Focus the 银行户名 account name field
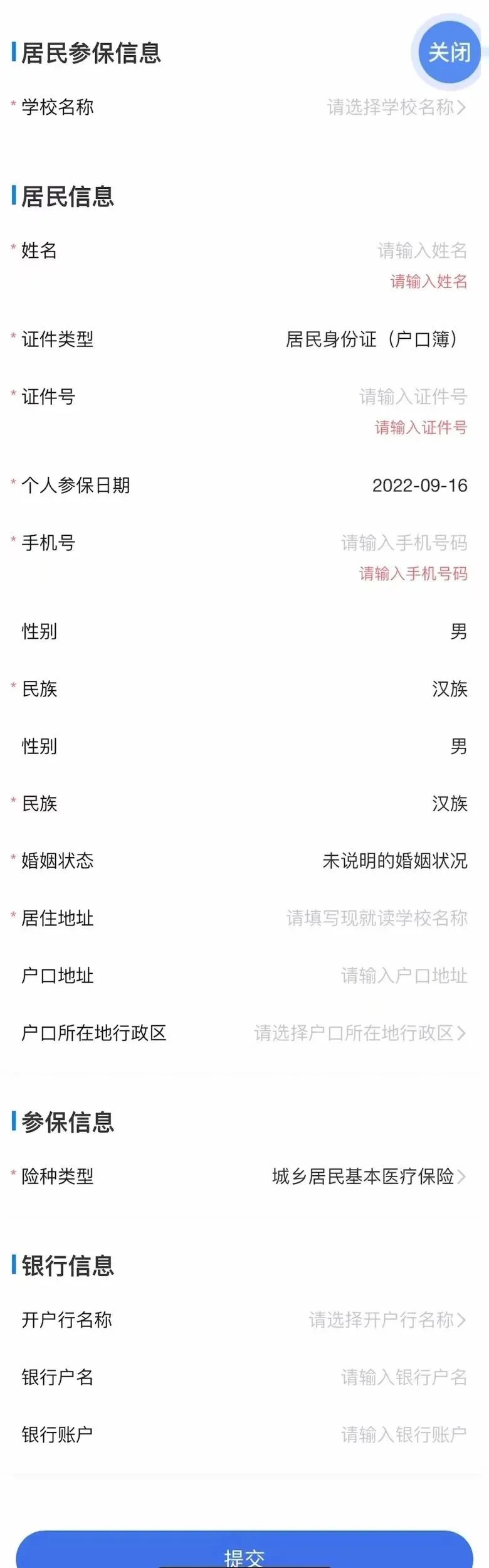 [x=404, y=1377]
